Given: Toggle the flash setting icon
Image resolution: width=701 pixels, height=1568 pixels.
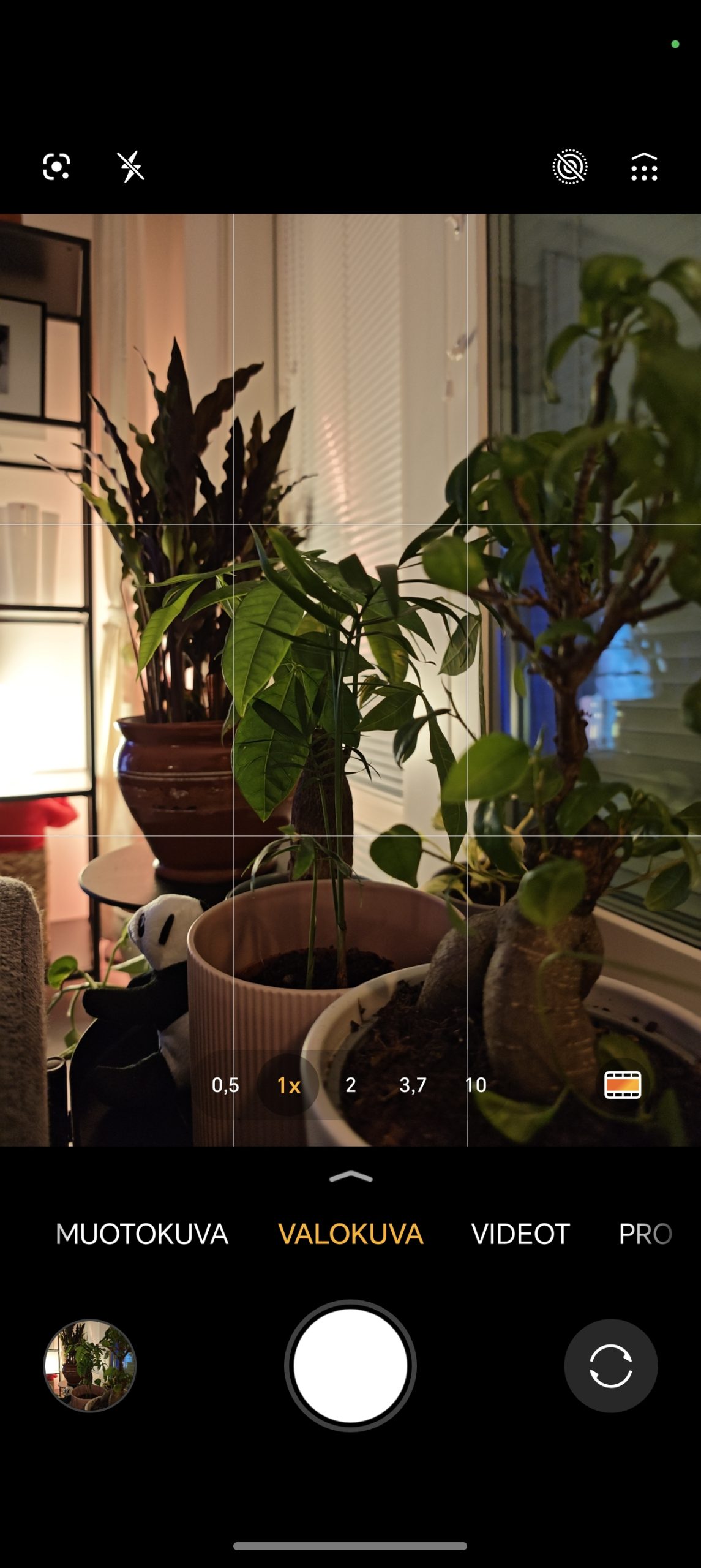Looking at the screenshot, I should [x=131, y=167].
